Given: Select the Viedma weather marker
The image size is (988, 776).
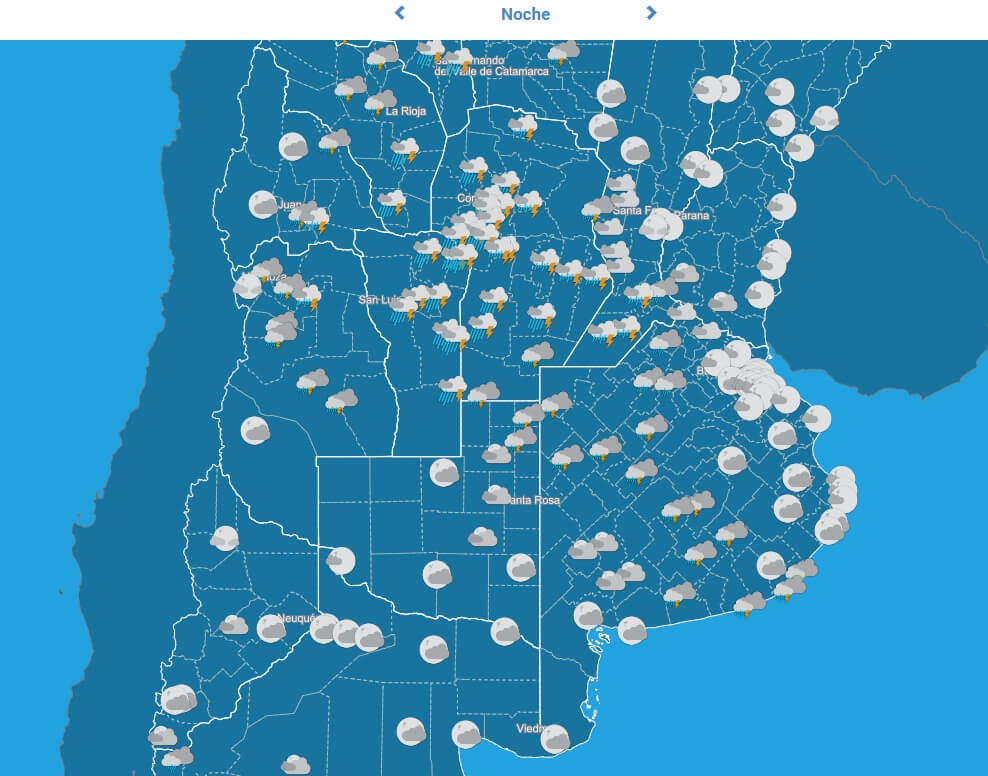Looking at the screenshot, I should [554, 739].
